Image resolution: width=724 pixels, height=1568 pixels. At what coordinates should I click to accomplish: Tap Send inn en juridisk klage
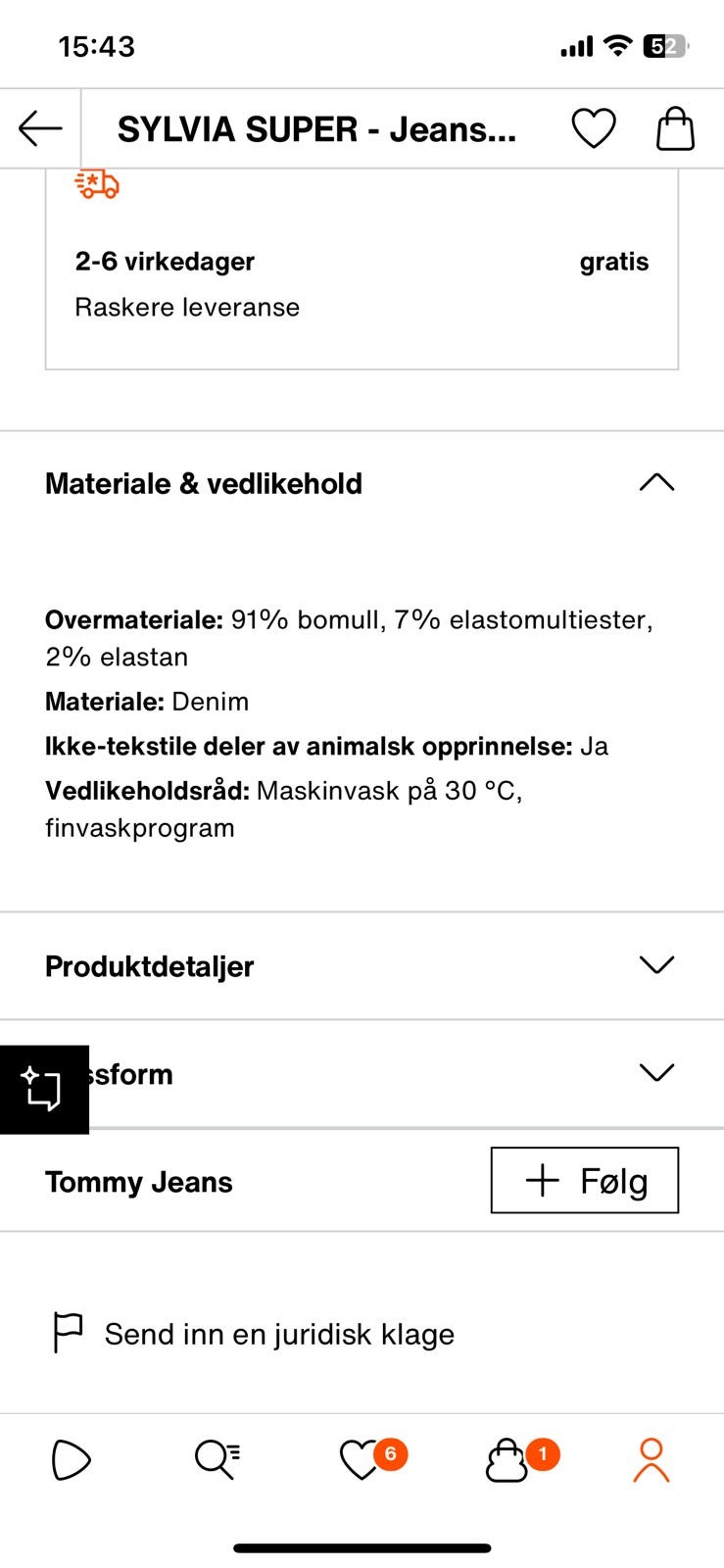[x=279, y=1334]
